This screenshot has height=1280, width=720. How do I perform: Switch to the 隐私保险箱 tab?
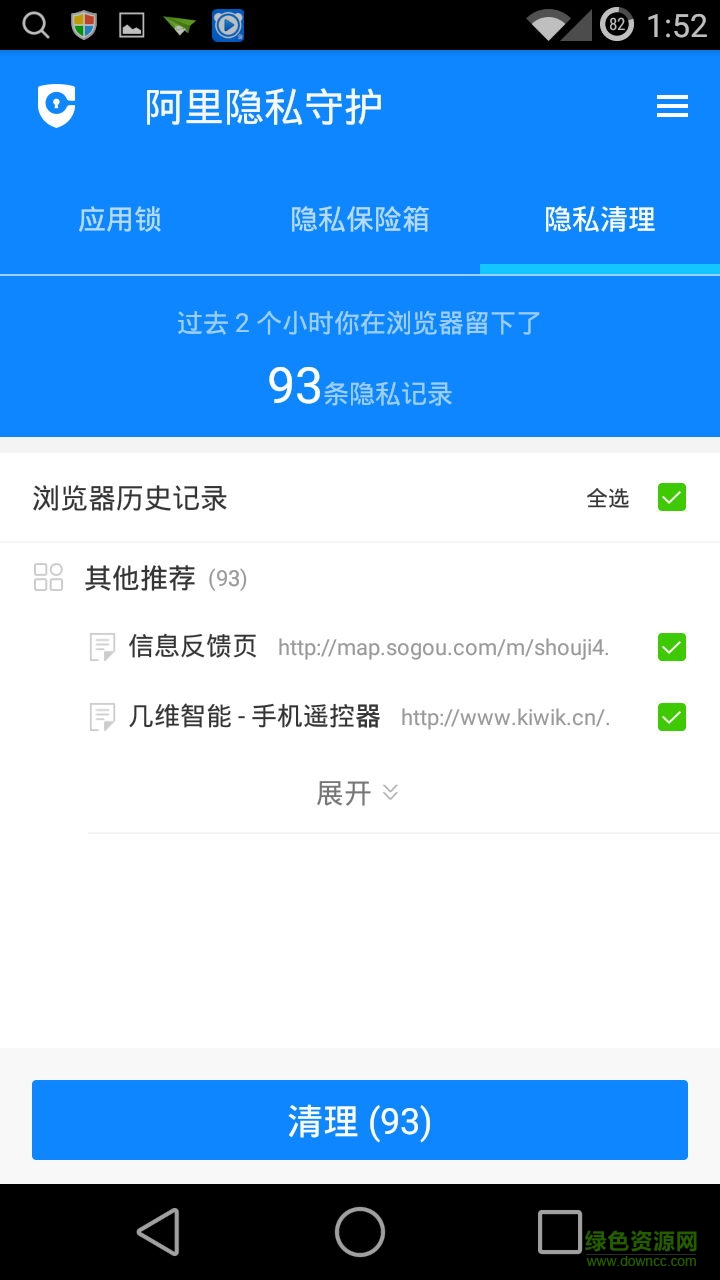tap(360, 219)
